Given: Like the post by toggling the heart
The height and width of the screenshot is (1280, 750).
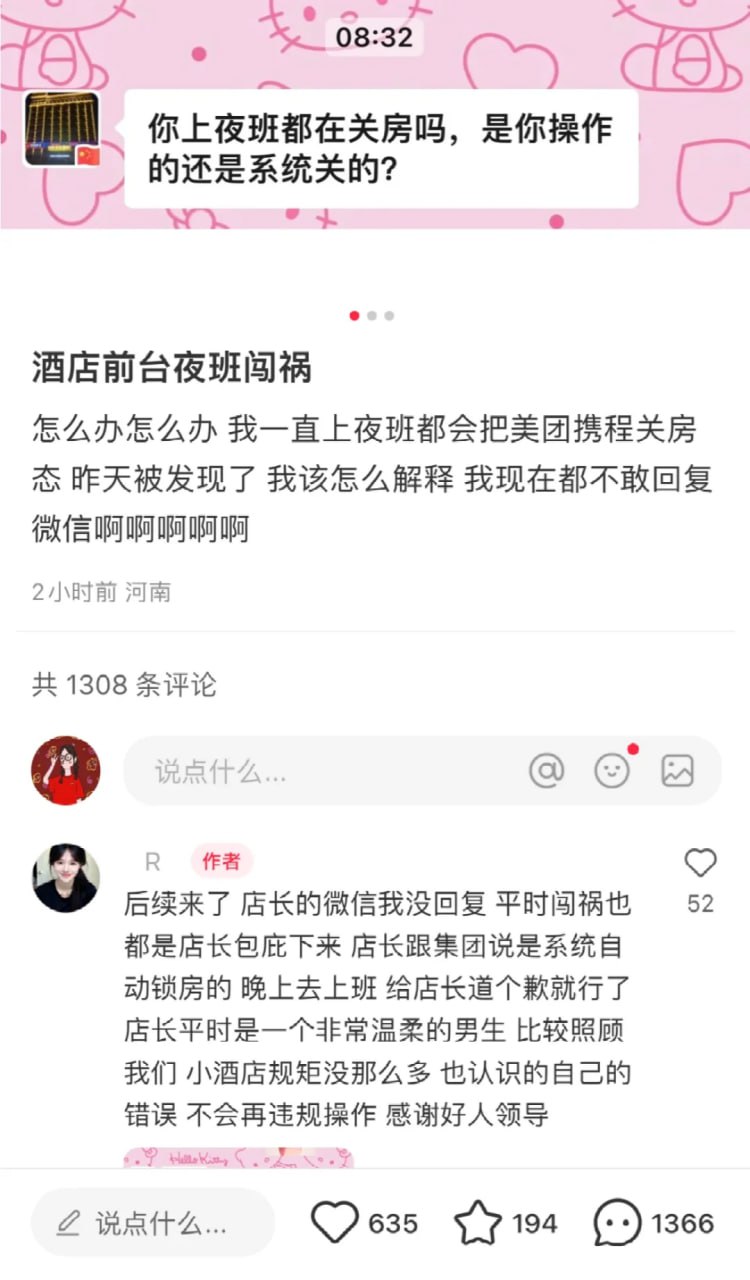Looking at the screenshot, I should tap(336, 1221).
